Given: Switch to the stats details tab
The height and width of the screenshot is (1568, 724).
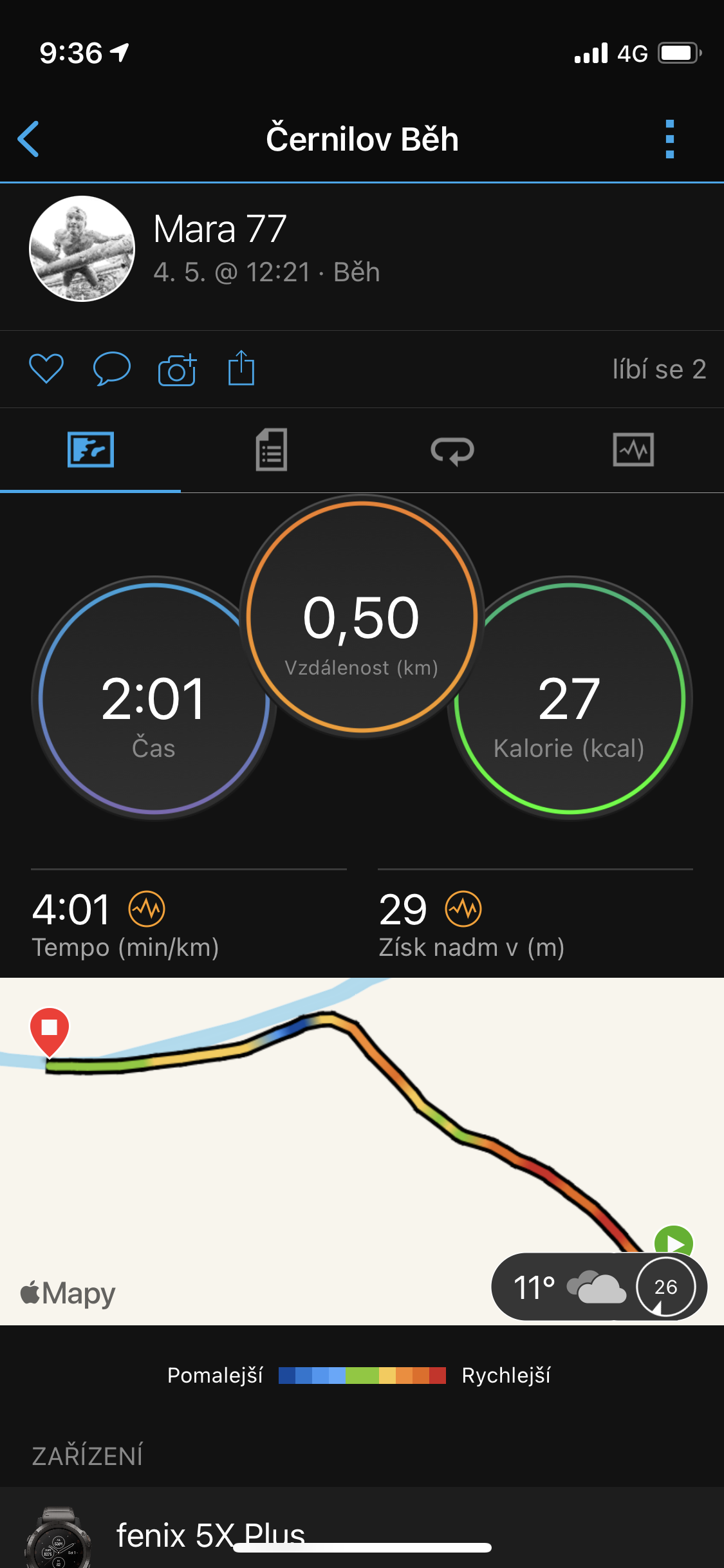Looking at the screenshot, I should point(272,450).
